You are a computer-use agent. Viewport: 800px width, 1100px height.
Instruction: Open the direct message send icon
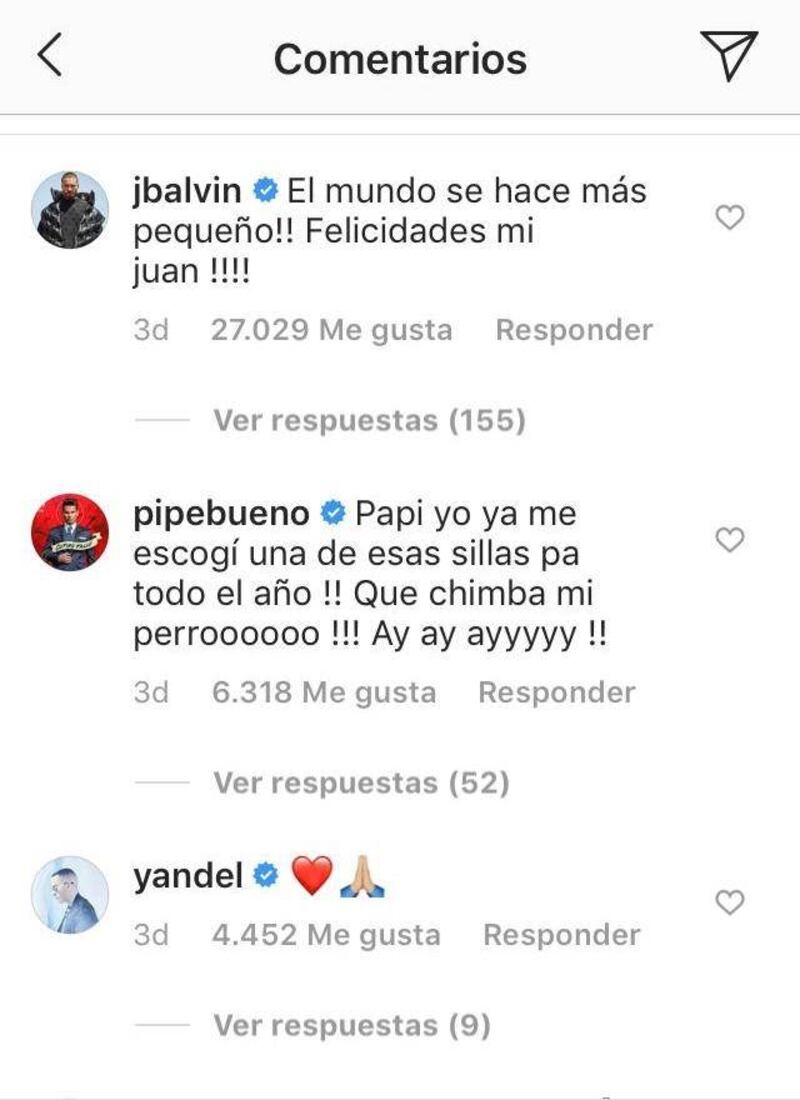[728, 55]
